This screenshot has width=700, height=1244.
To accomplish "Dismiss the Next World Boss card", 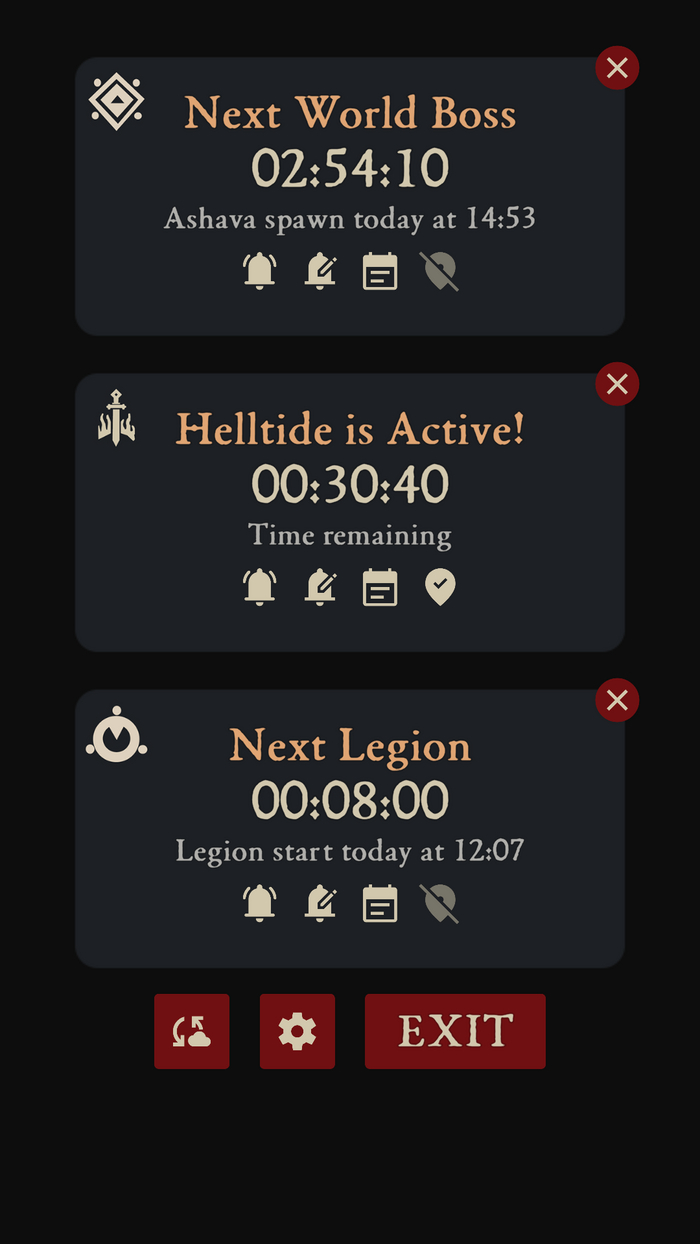I will click(617, 68).
